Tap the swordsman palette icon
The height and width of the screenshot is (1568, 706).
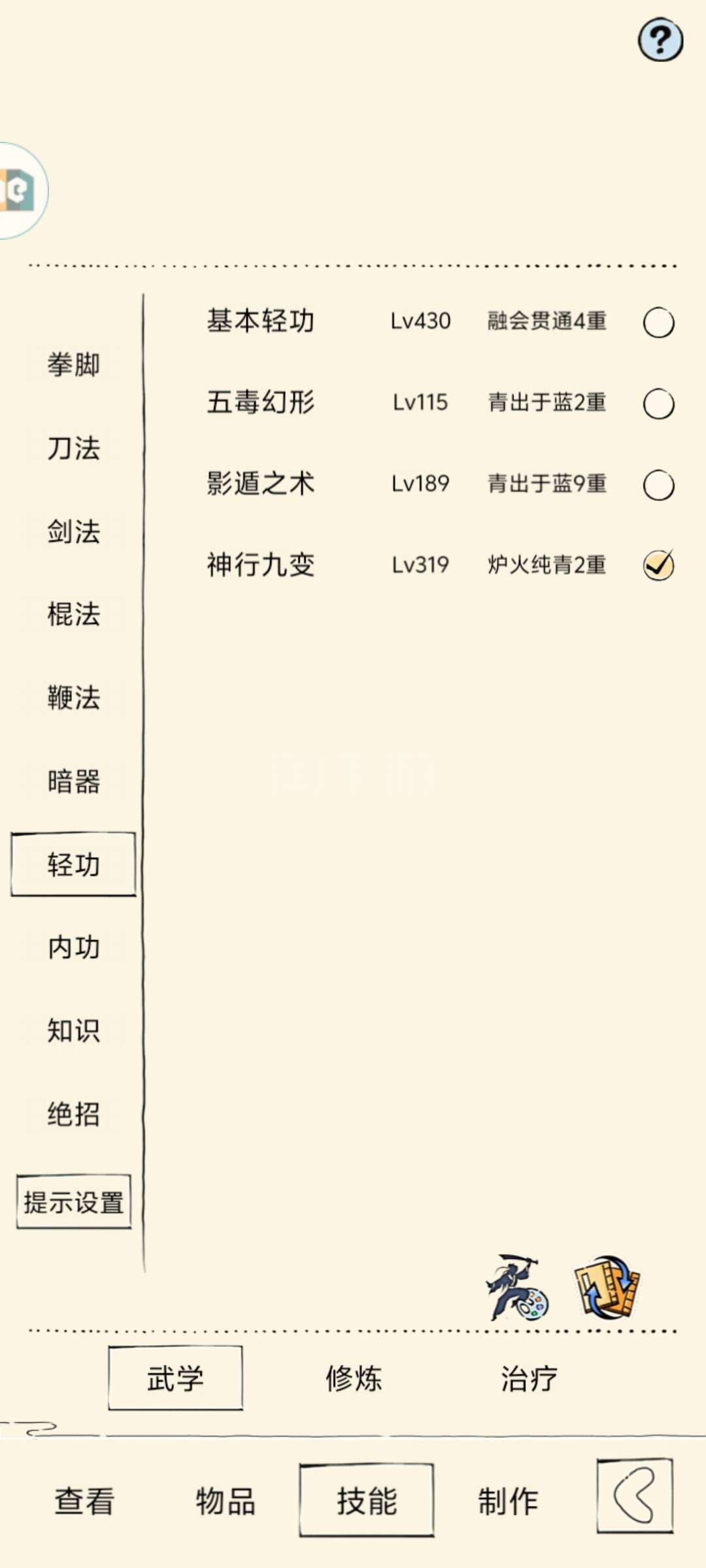coord(517,1288)
